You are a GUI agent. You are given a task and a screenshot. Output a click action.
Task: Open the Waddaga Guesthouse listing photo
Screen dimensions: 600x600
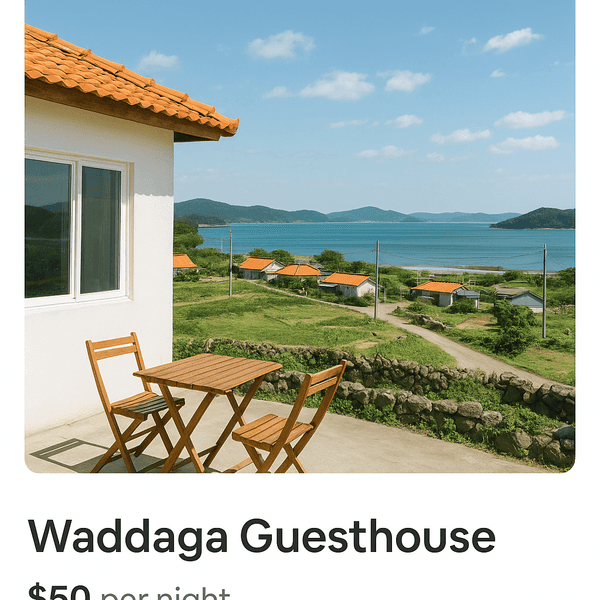[x=300, y=235]
